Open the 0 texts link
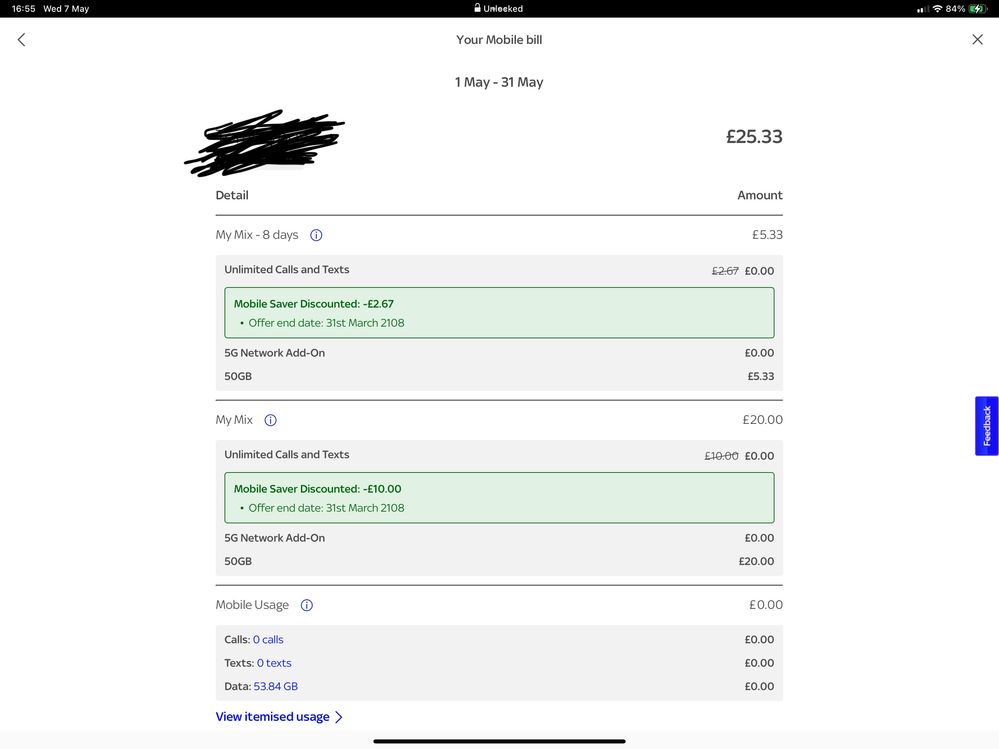 coord(274,663)
